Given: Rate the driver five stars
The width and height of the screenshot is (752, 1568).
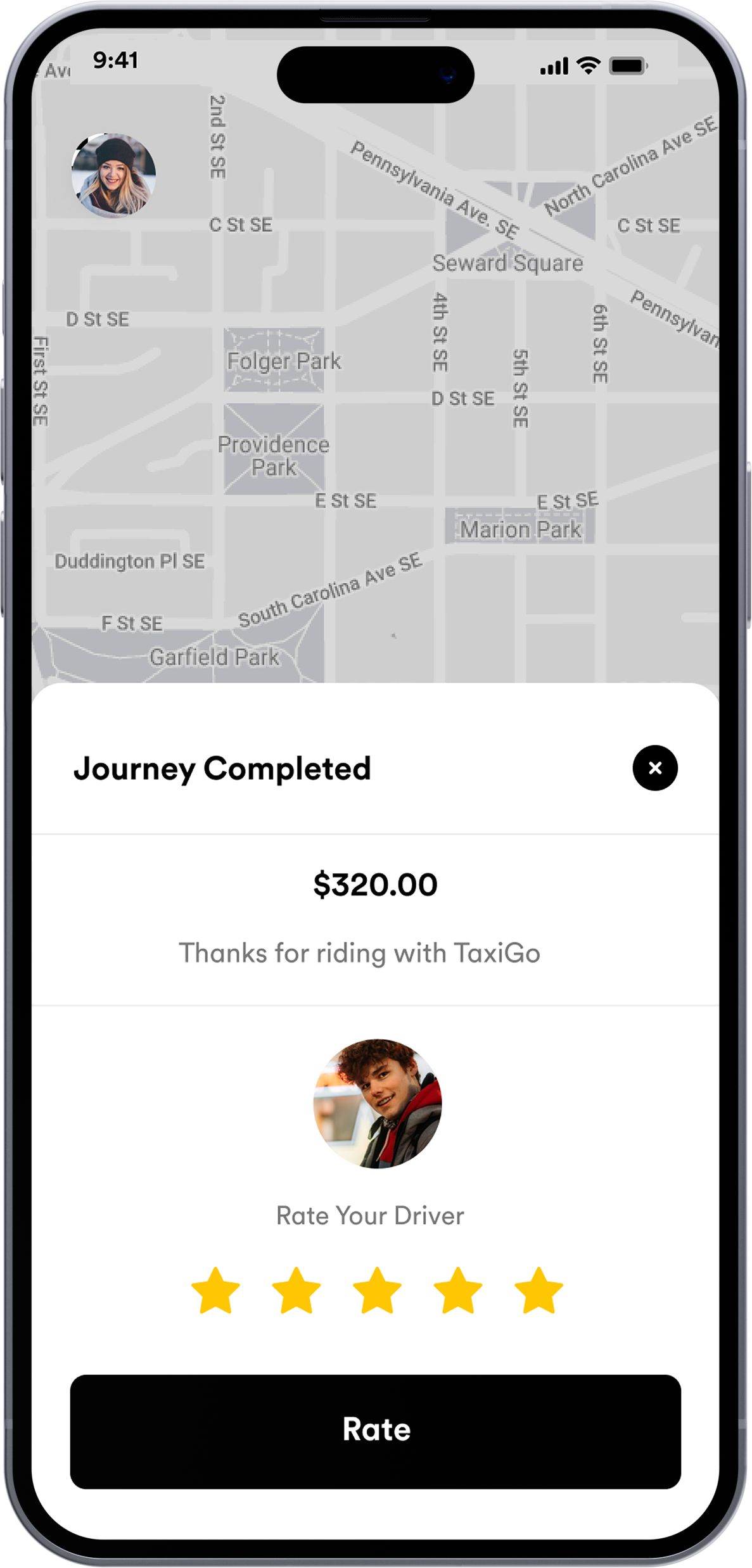Looking at the screenshot, I should pyautogui.click(x=539, y=1291).
